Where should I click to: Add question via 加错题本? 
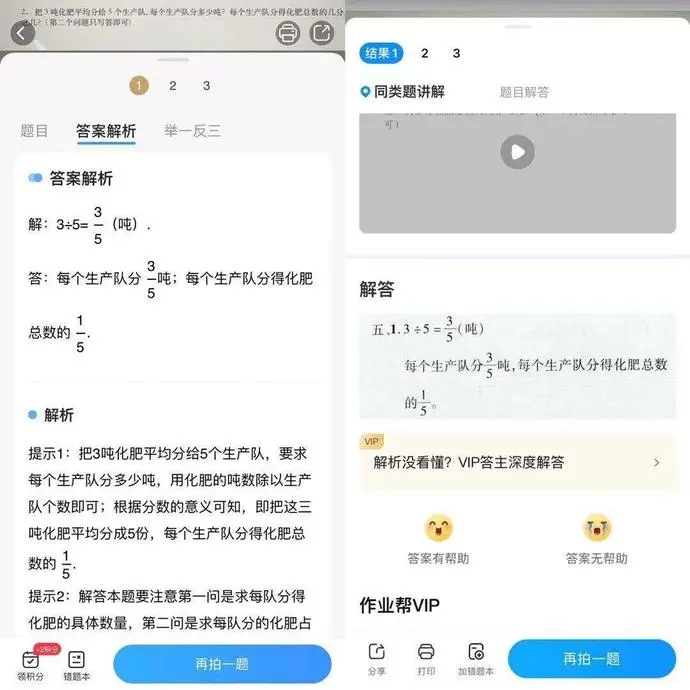[x=476, y=658]
